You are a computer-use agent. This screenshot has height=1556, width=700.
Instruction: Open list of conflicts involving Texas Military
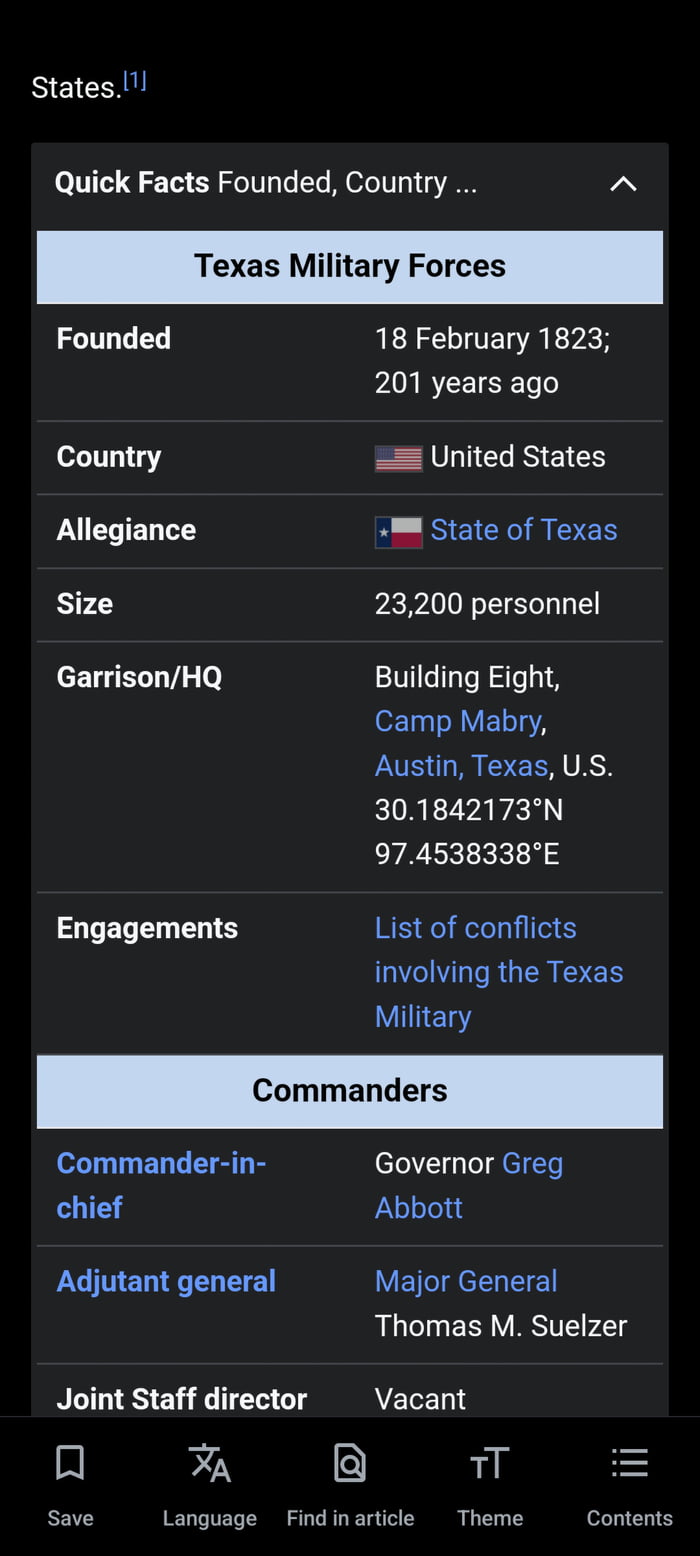tap(498, 972)
